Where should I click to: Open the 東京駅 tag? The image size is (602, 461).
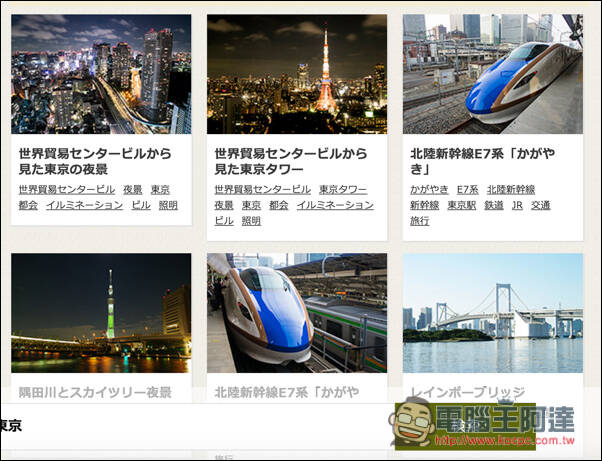(461, 205)
